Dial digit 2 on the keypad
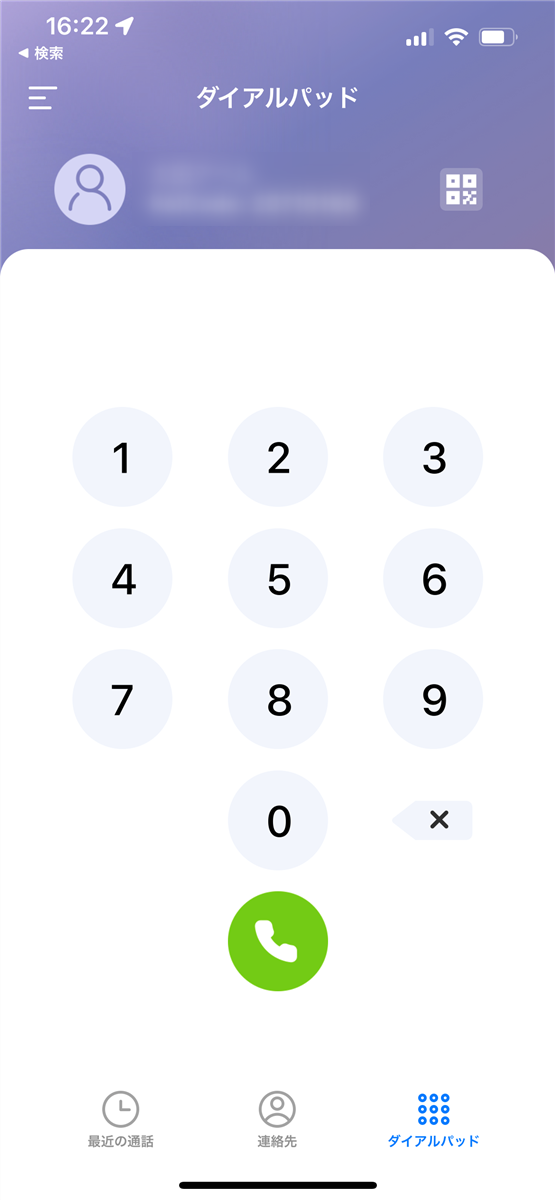Image resolution: width=555 pixels, height=1200 pixels. point(278,459)
